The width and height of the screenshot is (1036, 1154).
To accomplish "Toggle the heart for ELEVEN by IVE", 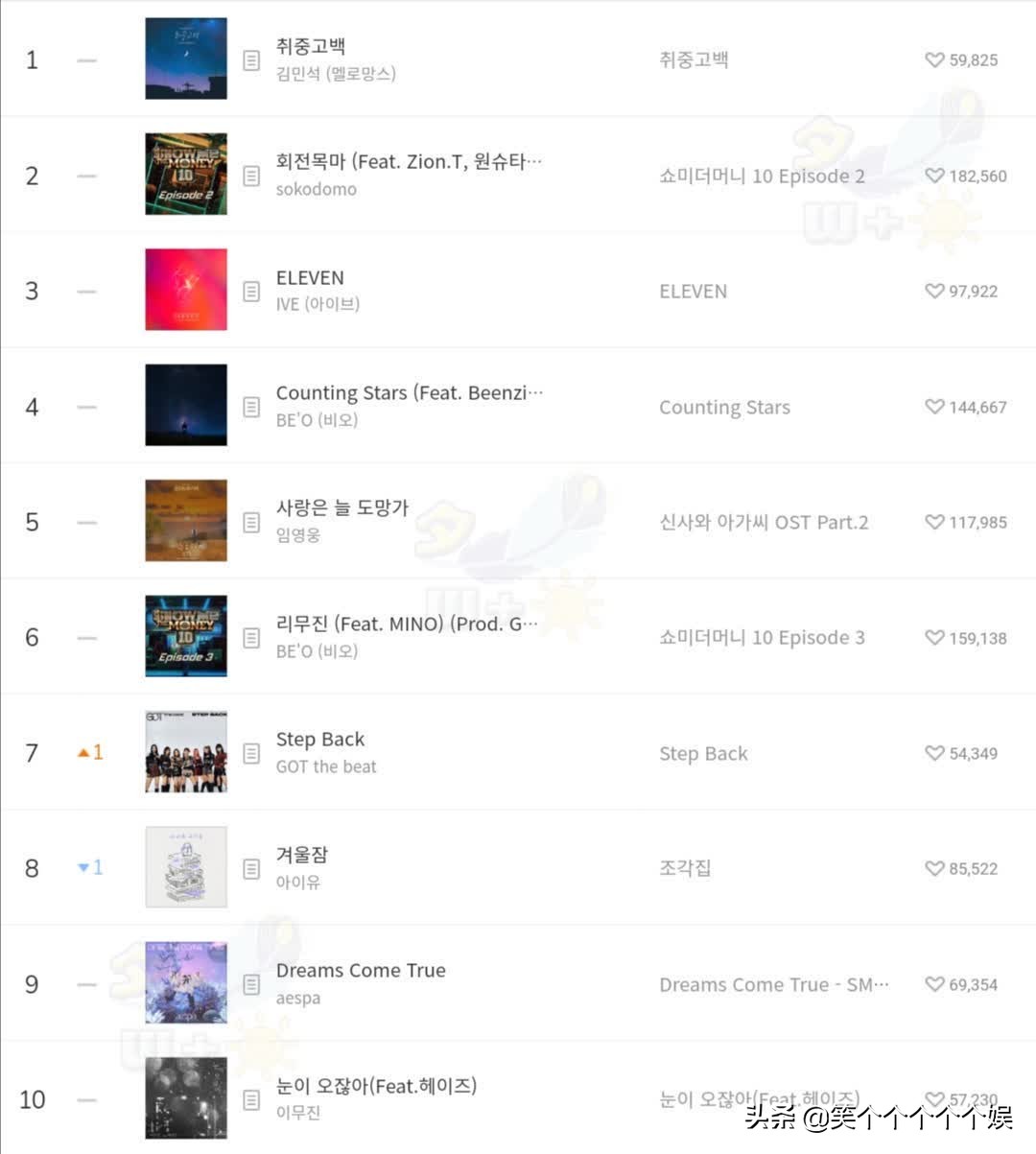I will pyautogui.click(x=934, y=291).
